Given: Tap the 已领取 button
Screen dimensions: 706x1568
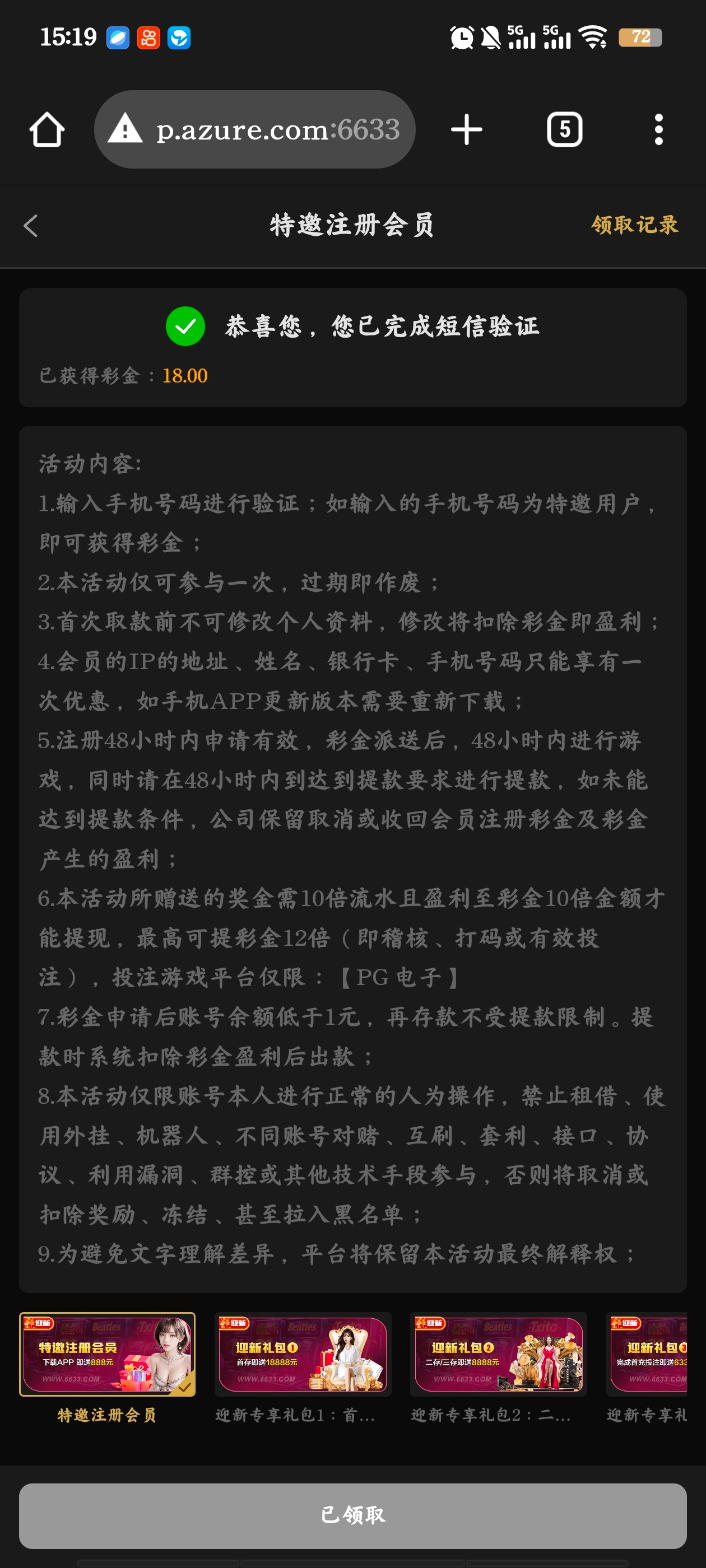Looking at the screenshot, I should tap(352, 1515).
